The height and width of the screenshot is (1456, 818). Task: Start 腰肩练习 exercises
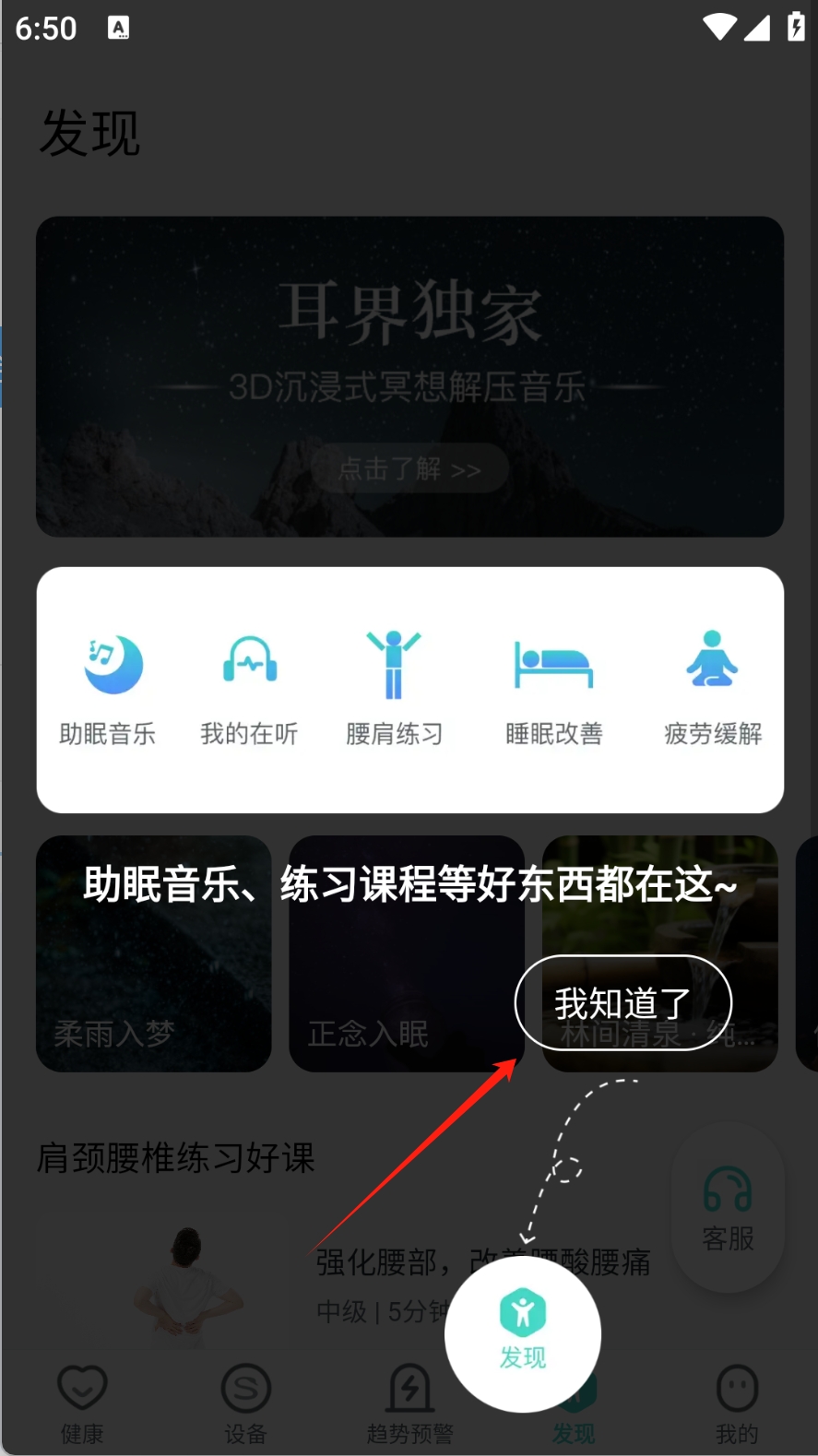394,688
